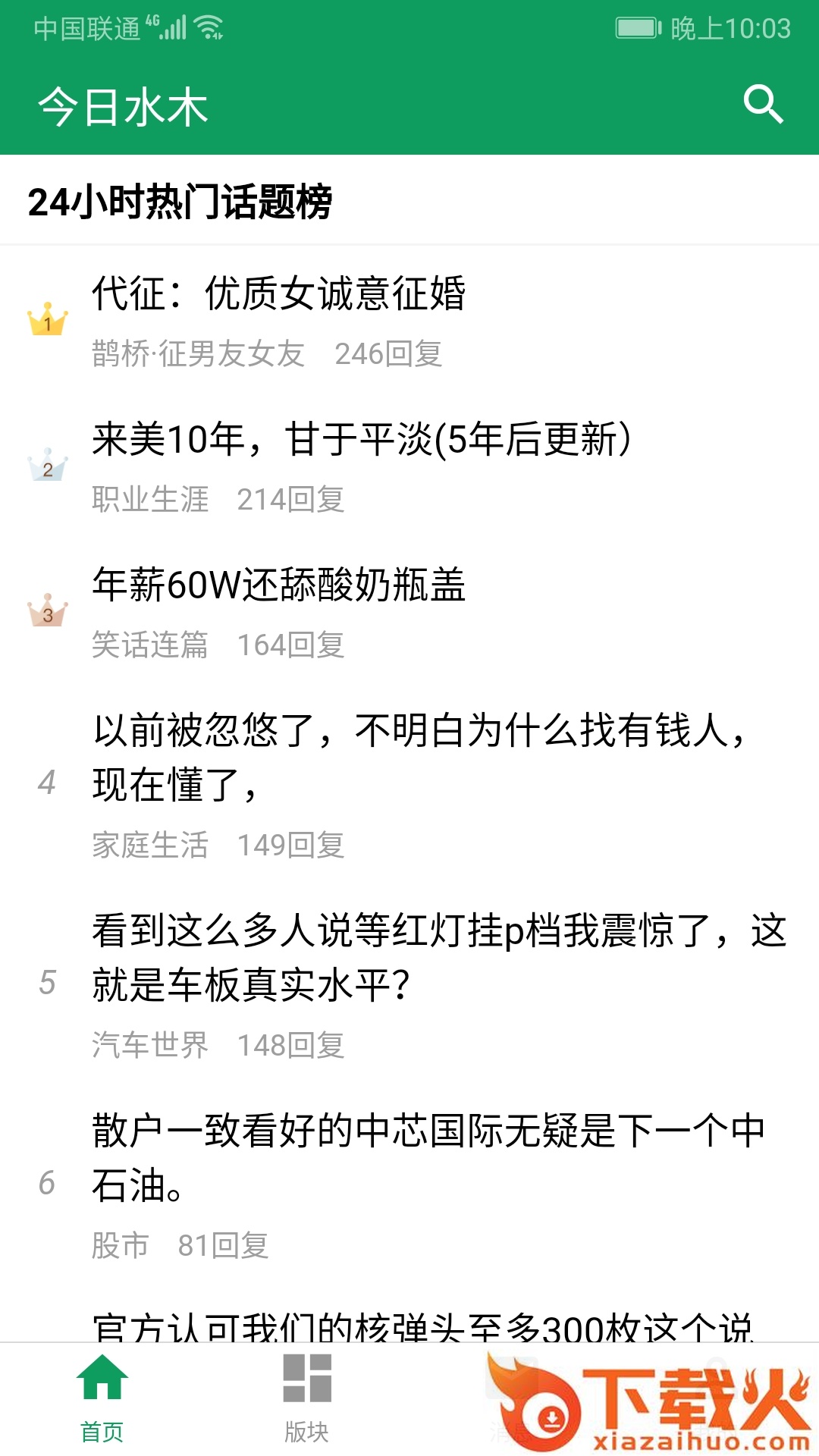Open topic about 等红灯挂p档
Screen dimensions: 819x1456
coord(409,986)
